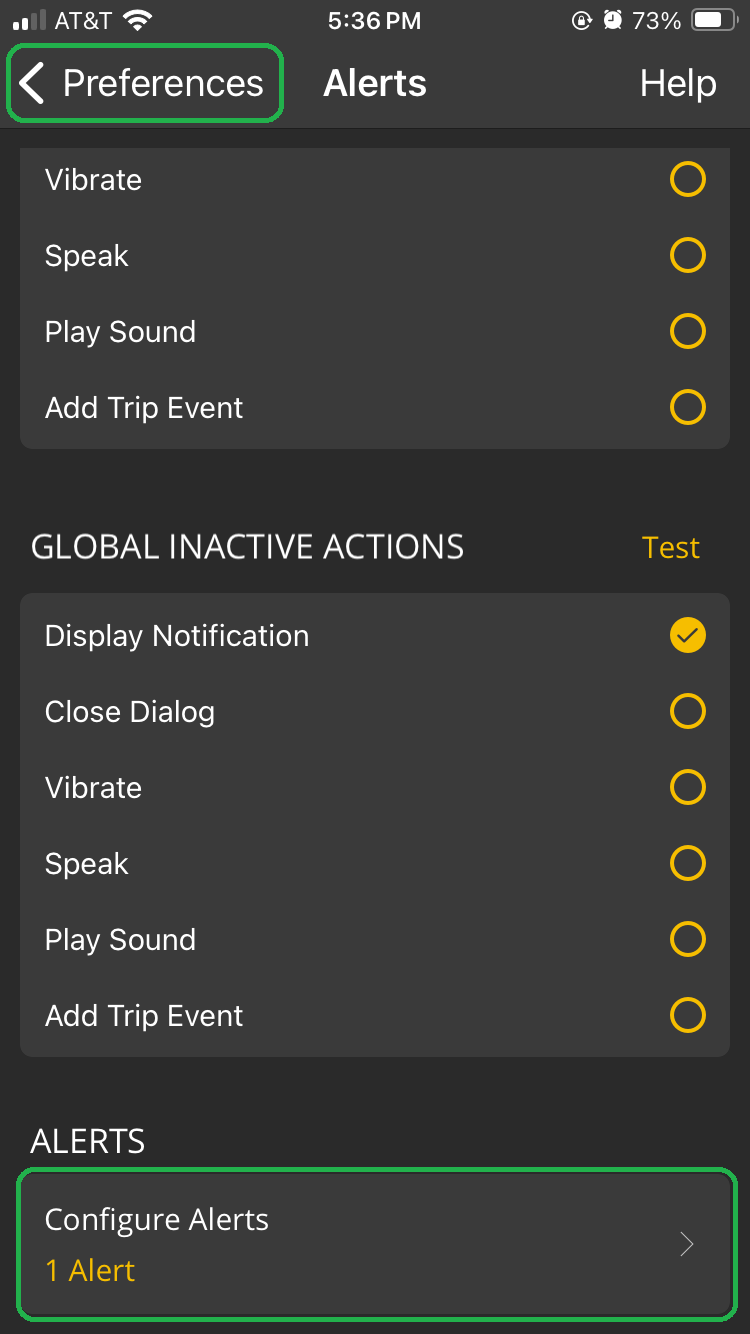Screen dimensions: 750x1334
Task: Test the Global Inactive Actions
Action: pos(670,547)
